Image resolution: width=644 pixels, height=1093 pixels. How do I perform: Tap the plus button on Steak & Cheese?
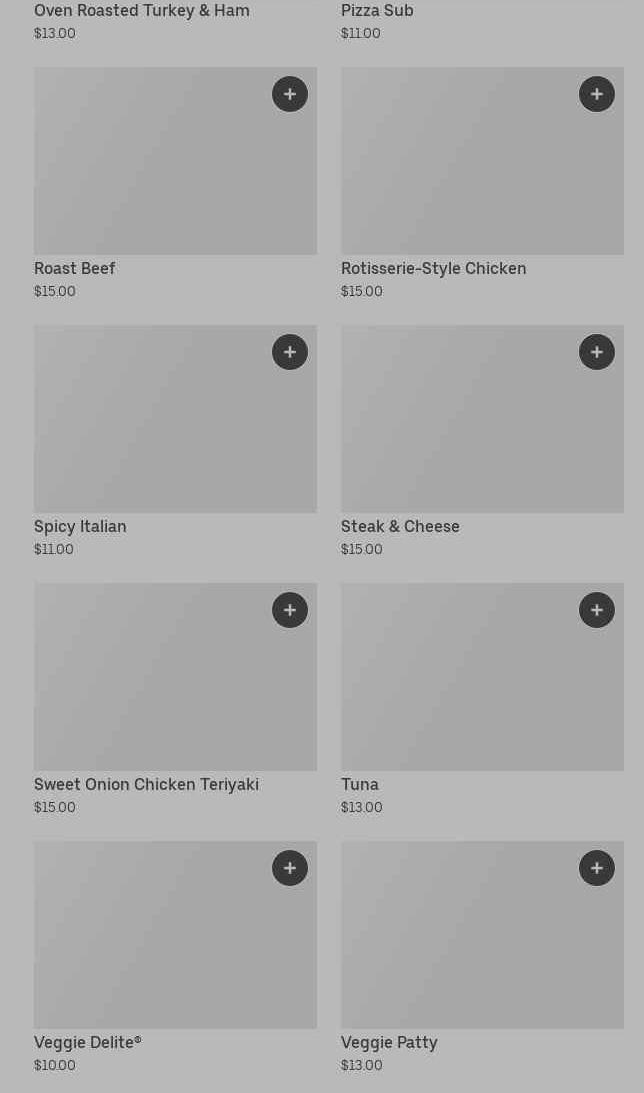[x=597, y=352]
